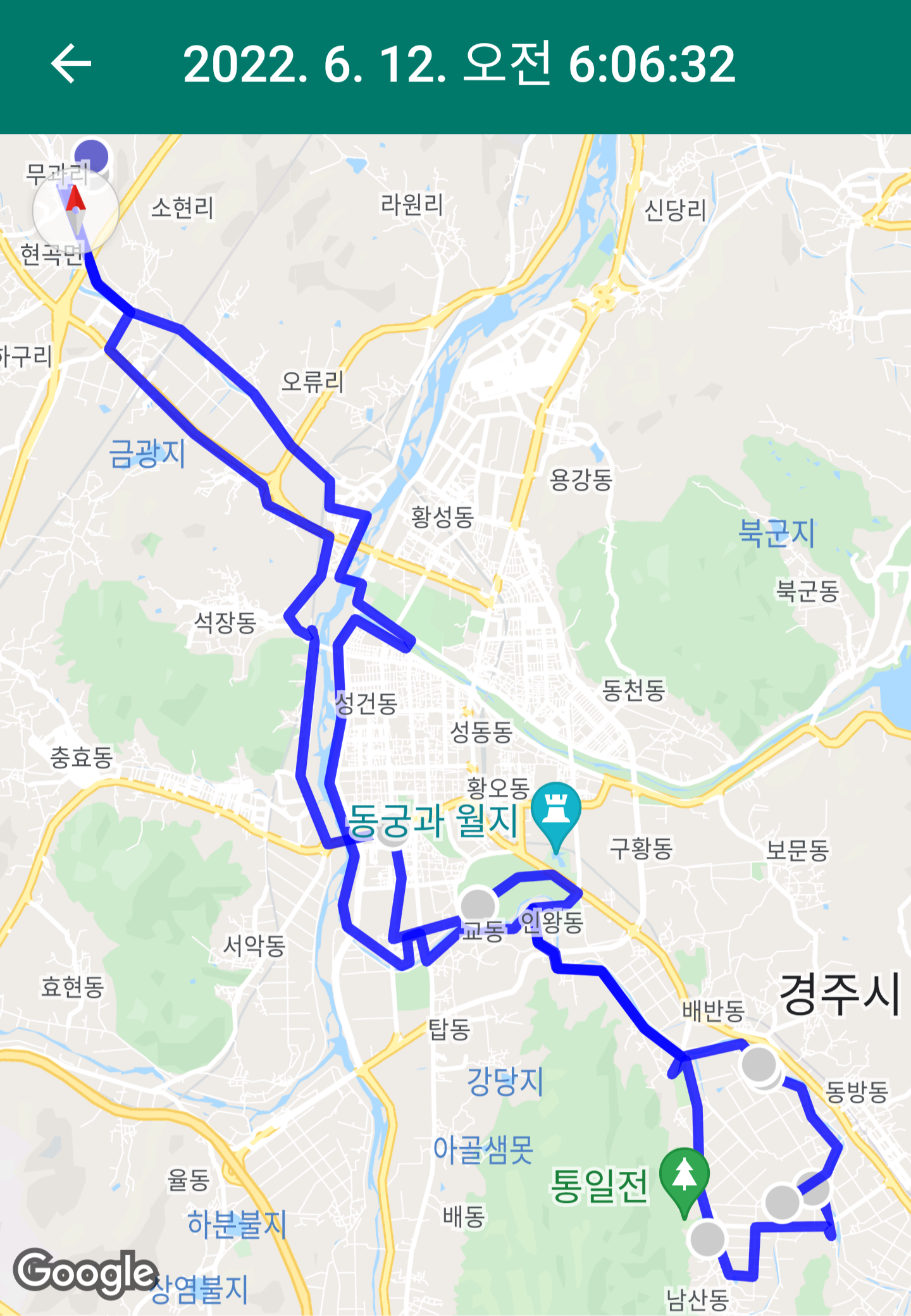
Task: Tap the compass to reset map orientation
Action: 75,211
